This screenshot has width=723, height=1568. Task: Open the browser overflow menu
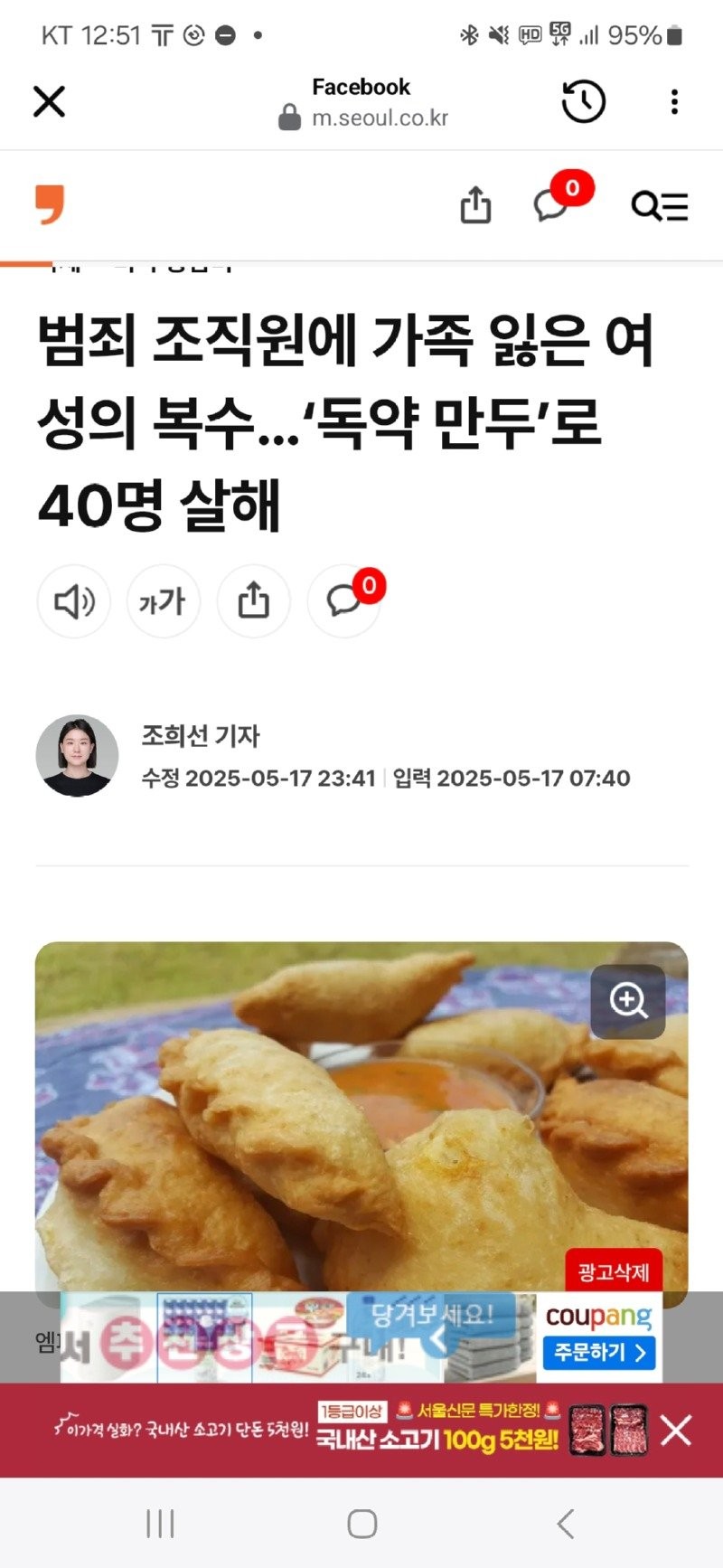(x=674, y=101)
